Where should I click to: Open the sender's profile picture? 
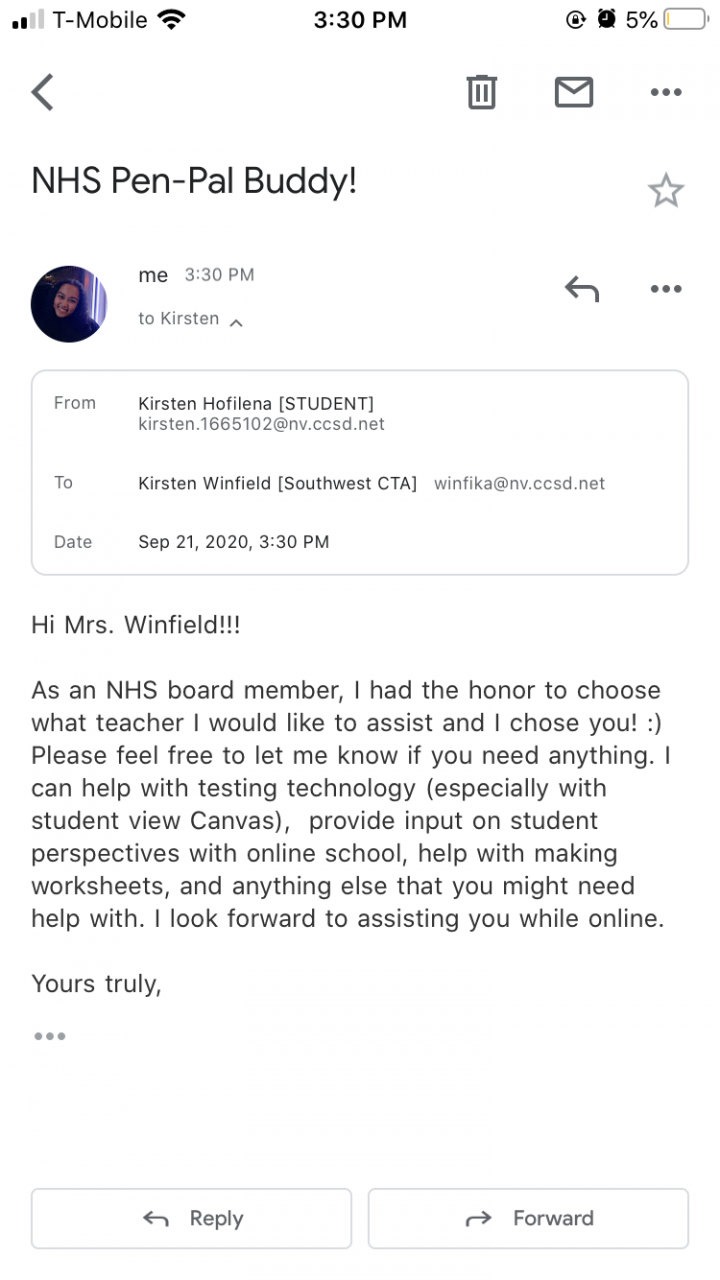(x=69, y=304)
